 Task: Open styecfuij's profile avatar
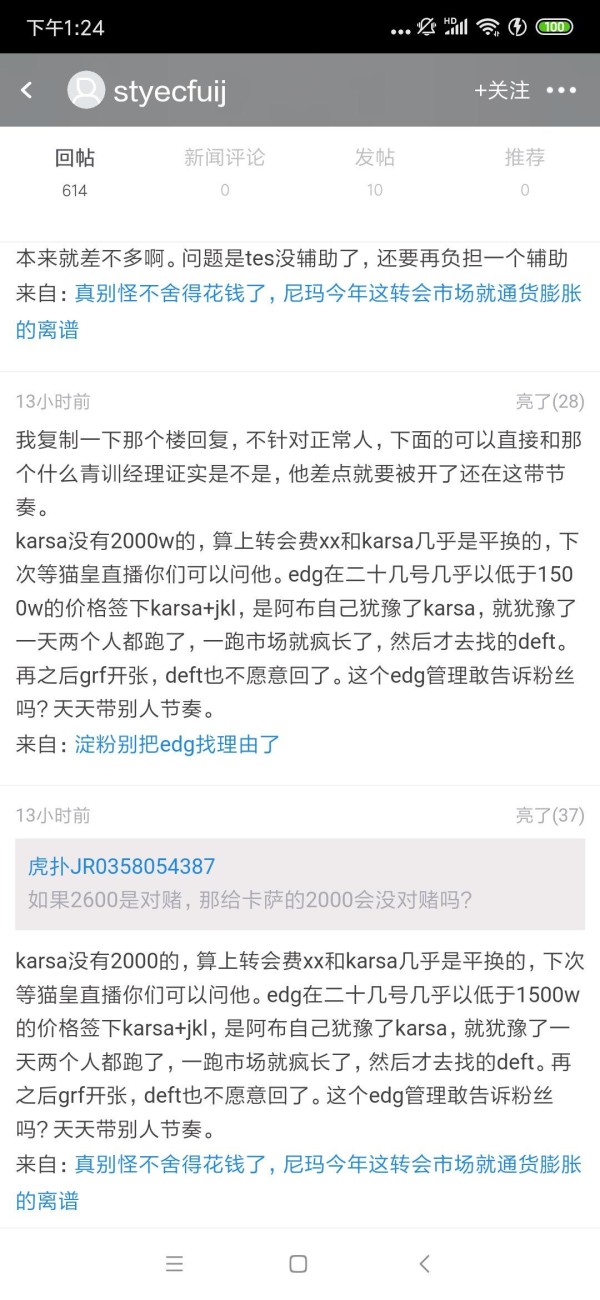[86, 90]
